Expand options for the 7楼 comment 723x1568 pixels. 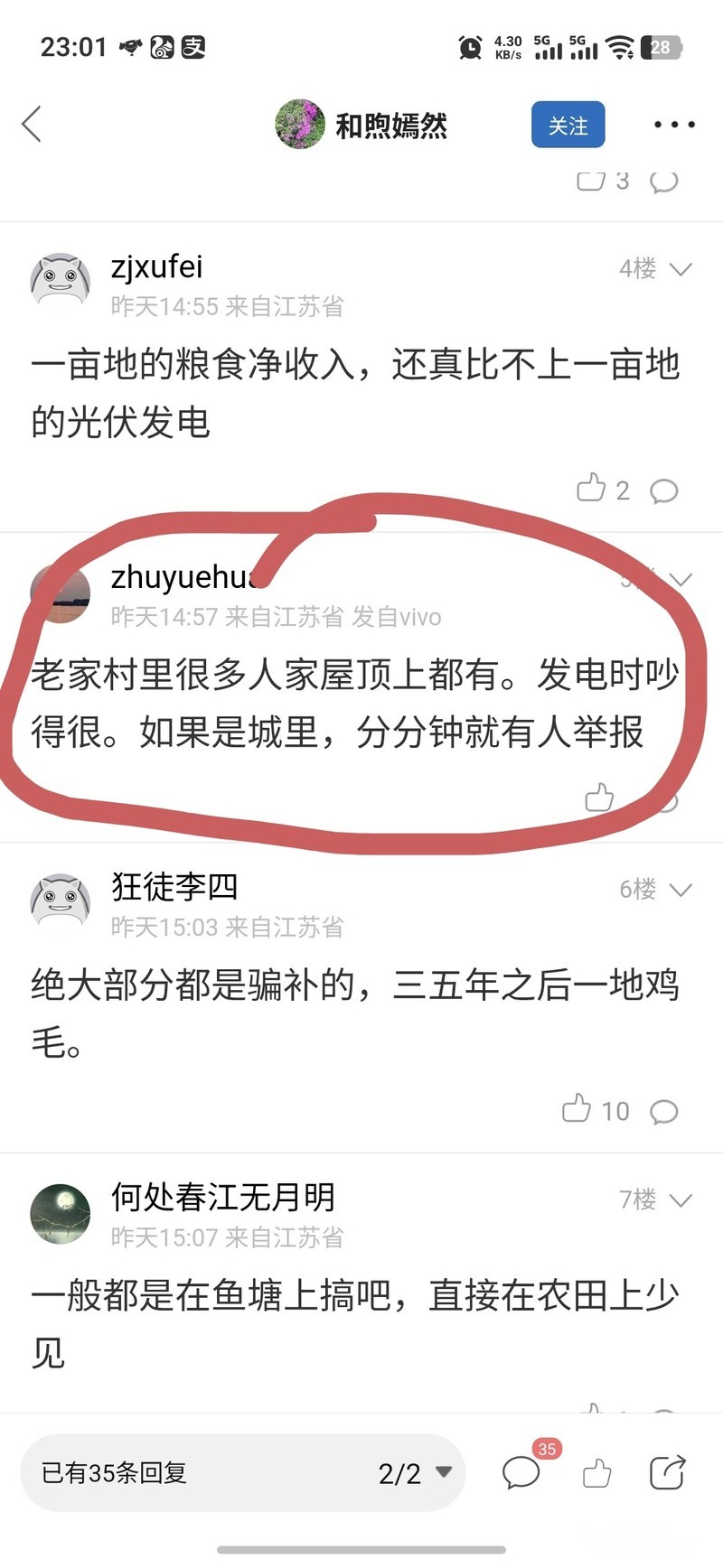pyautogui.click(x=681, y=1200)
